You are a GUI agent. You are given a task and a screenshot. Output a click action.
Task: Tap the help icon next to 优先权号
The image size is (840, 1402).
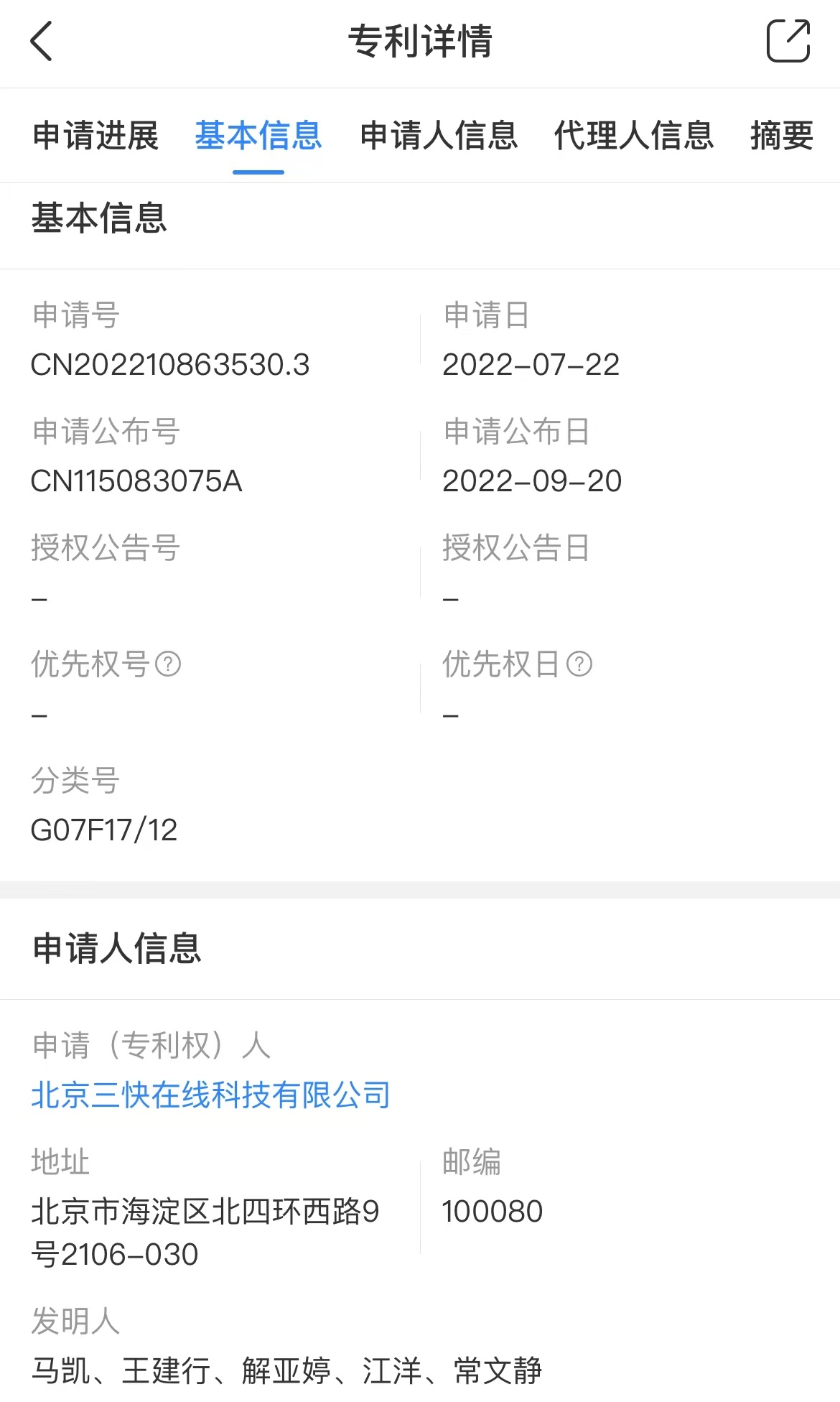coord(168,664)
